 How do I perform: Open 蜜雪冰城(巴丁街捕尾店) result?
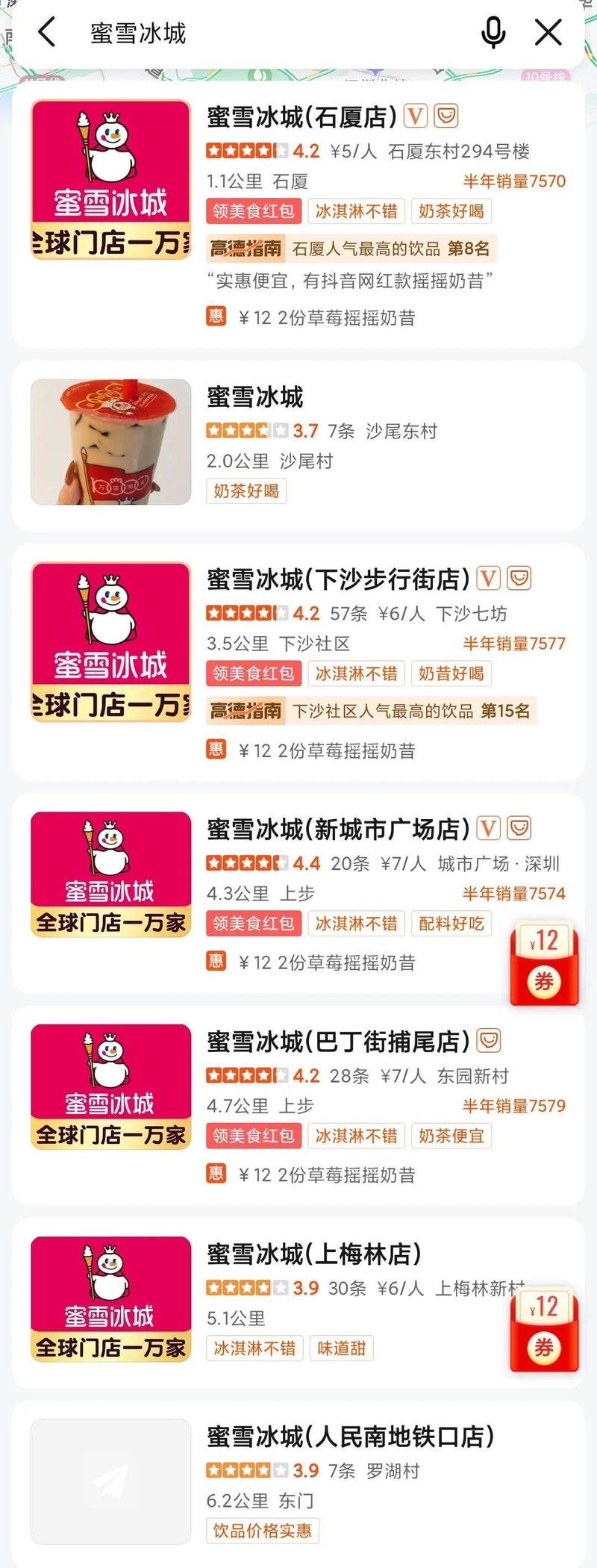(x=338, y=1042)
